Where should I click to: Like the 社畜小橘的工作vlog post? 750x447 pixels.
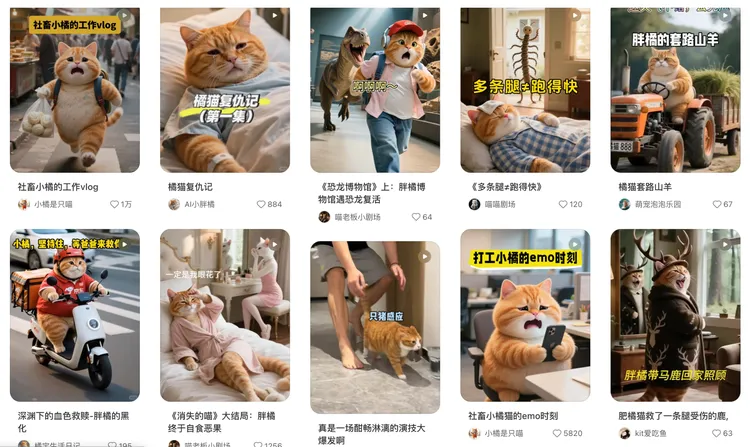(115, 204)
